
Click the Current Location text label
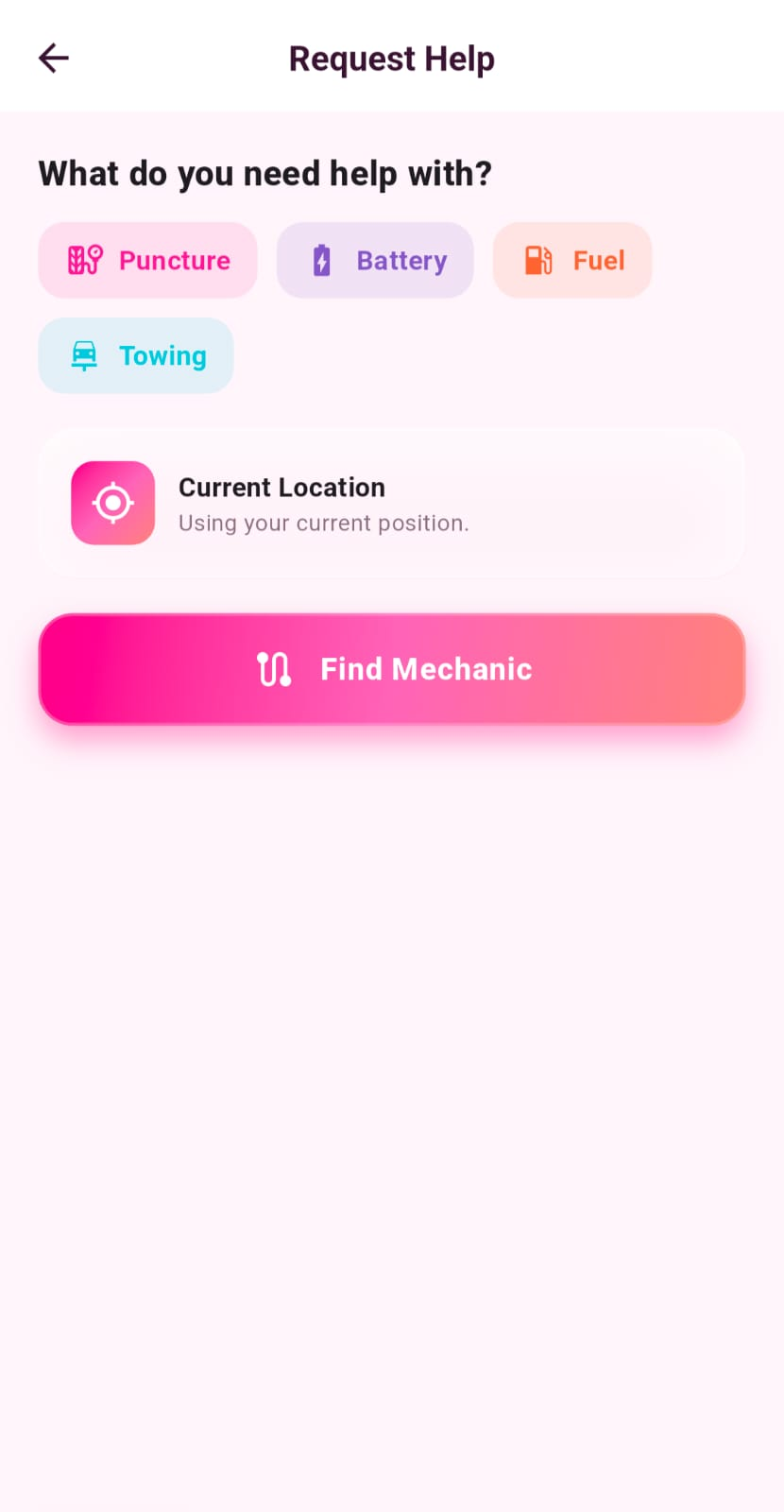click(x=281, y=487)
